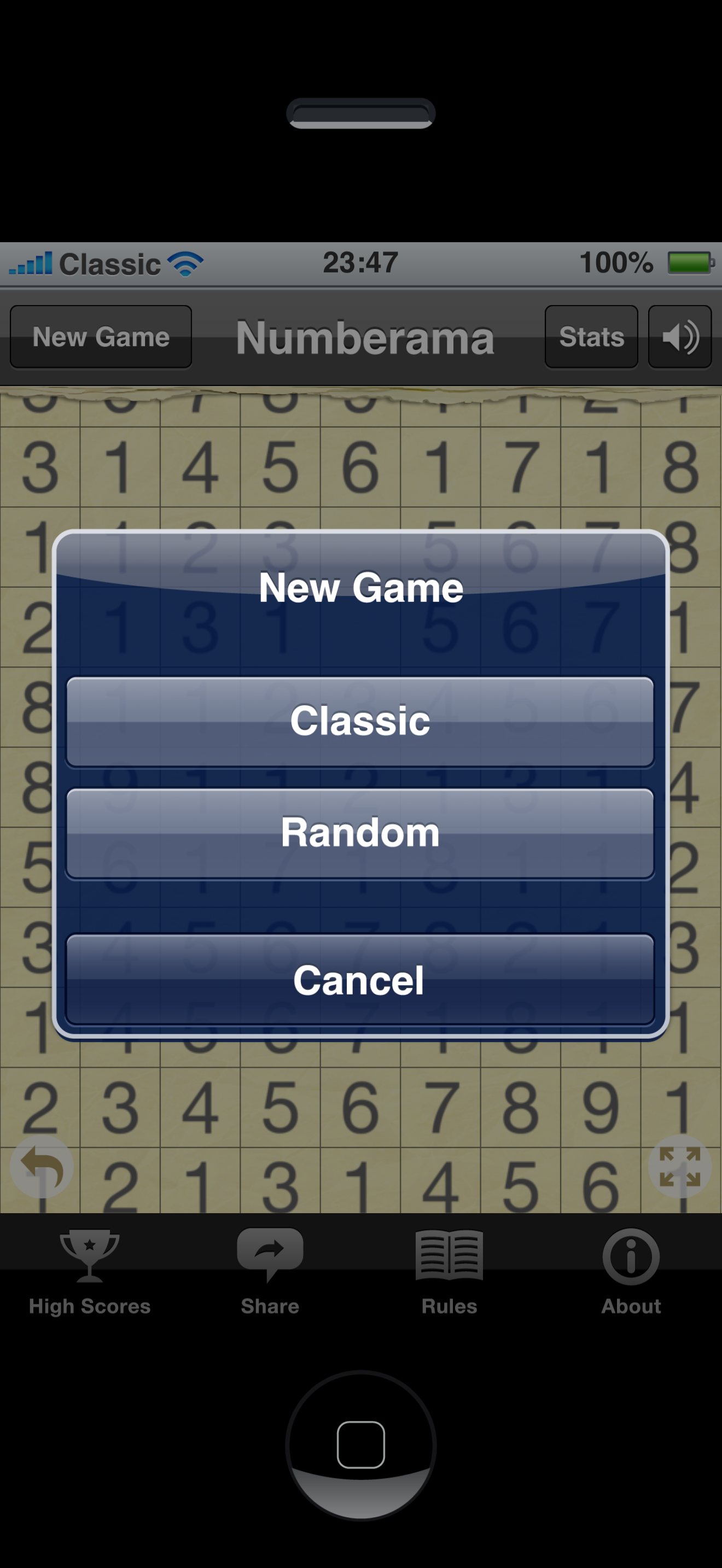Tap the Numberama title

coord(364,337)
